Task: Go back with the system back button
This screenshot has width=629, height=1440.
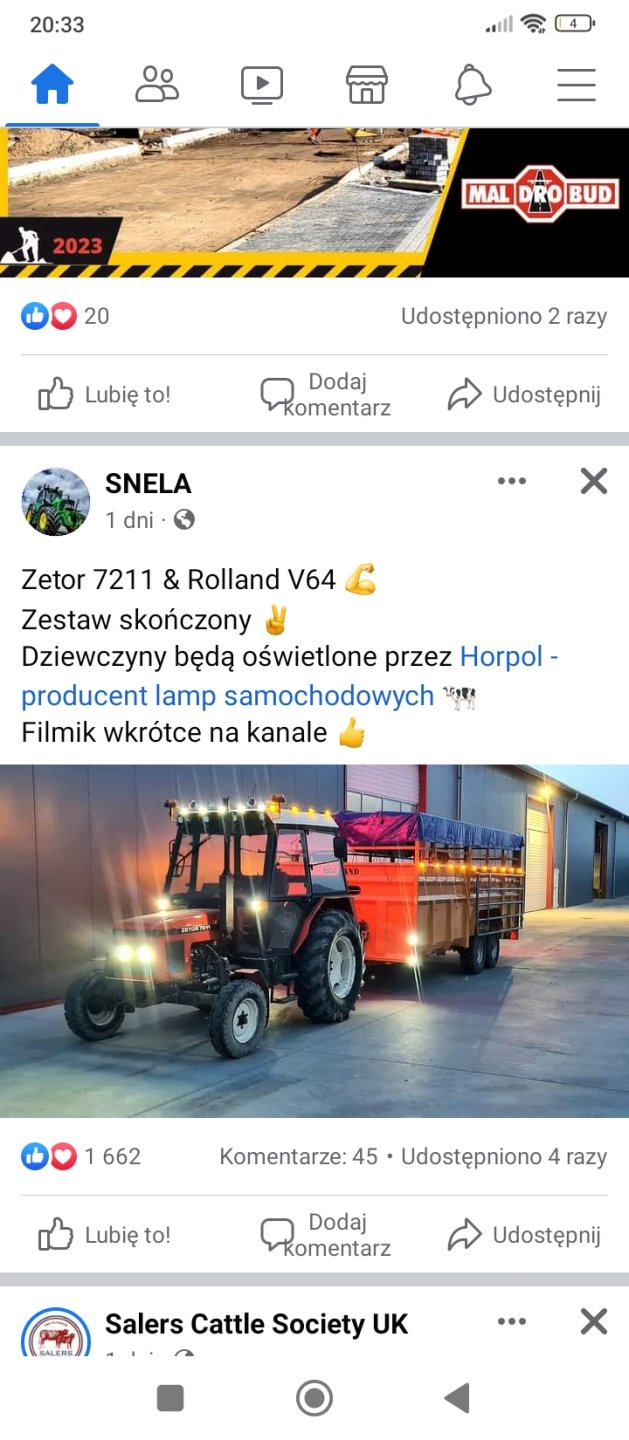Action: [x=457, y=1398]
